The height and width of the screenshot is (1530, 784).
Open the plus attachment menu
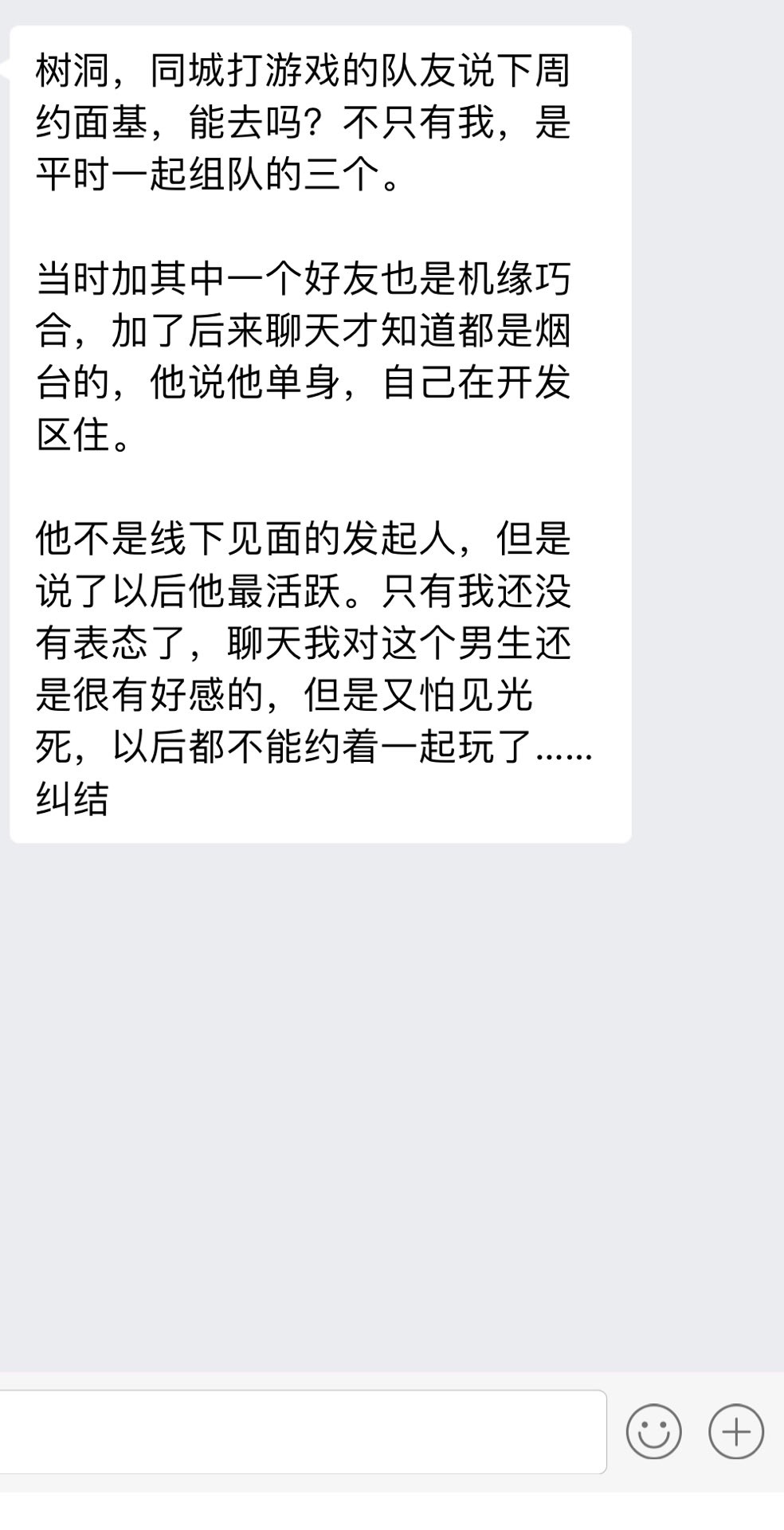pyautogui.click(x=735, y=1432)
